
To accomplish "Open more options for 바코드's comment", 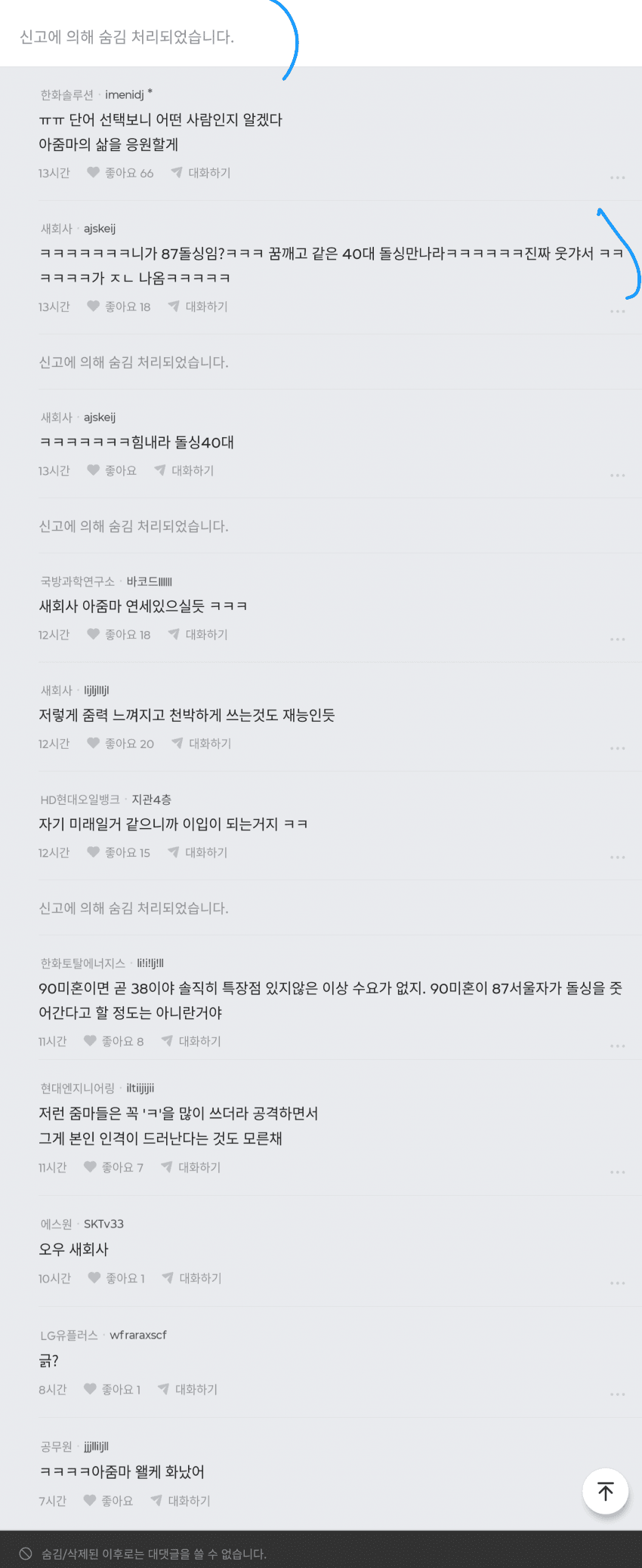I will pyautogui.click(x=617, y=639).
